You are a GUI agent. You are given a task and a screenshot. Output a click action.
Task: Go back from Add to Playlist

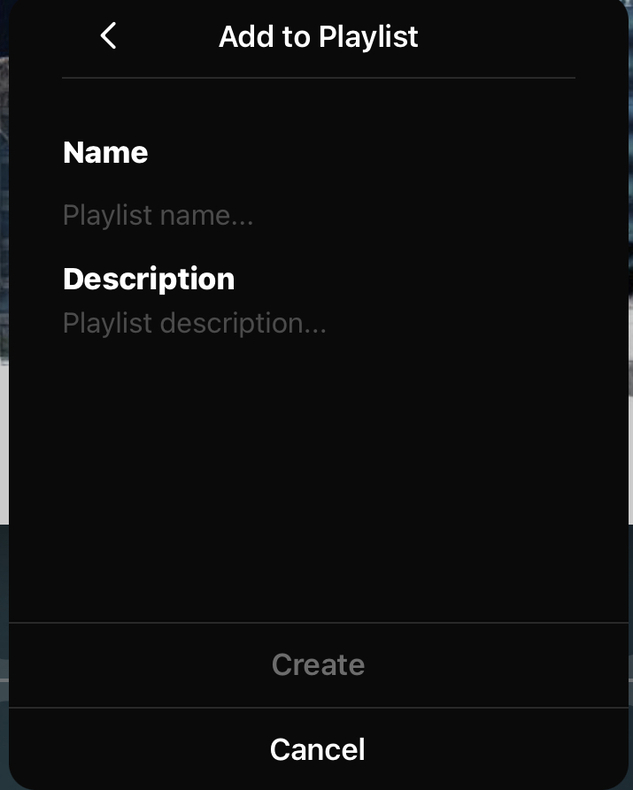coord(108,37)
